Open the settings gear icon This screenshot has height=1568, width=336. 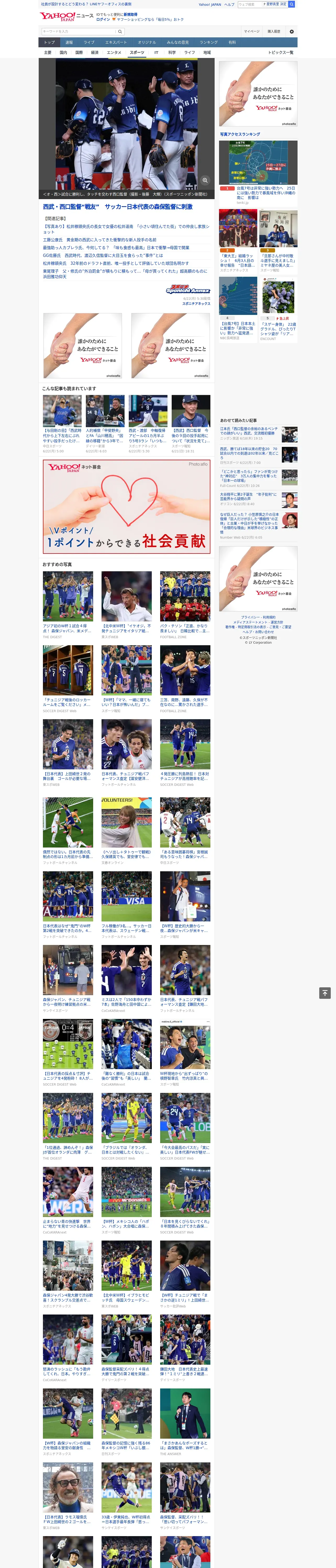[x=292, y=31]
